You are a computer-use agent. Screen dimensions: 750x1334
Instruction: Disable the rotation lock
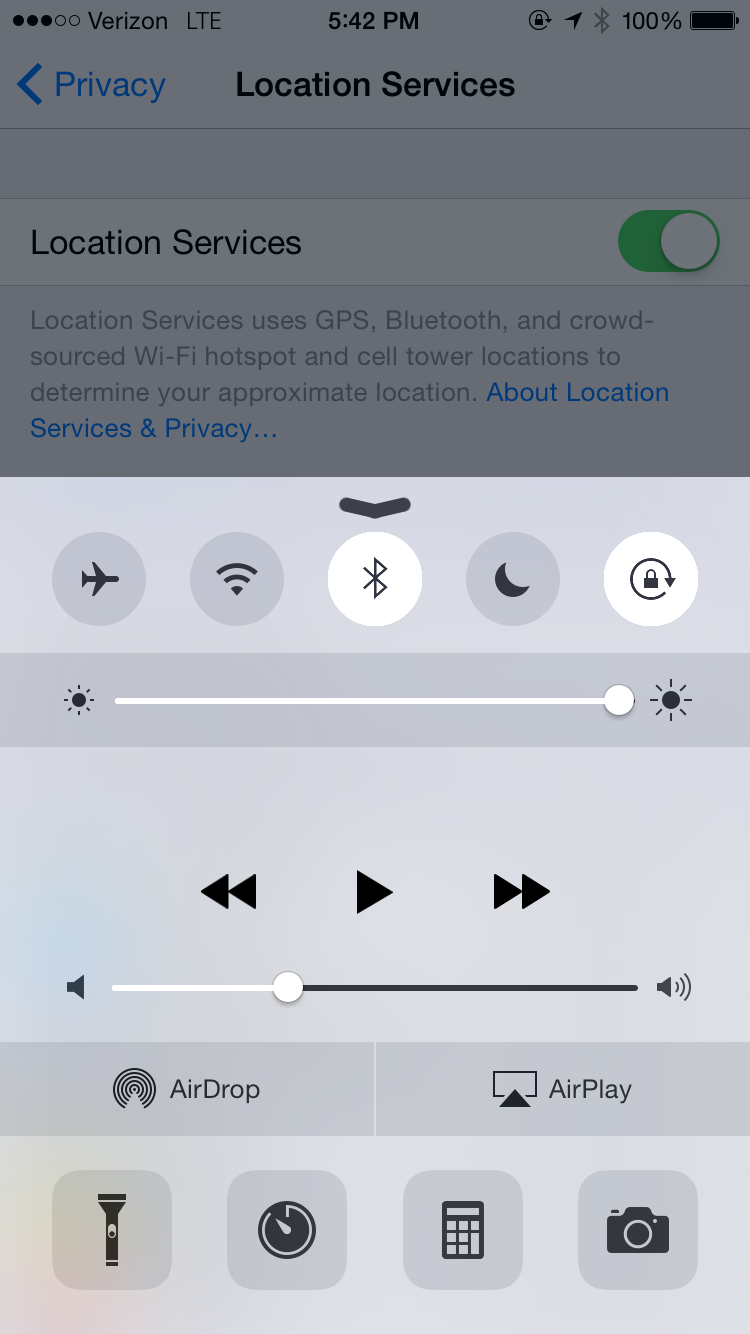(651, 579)
